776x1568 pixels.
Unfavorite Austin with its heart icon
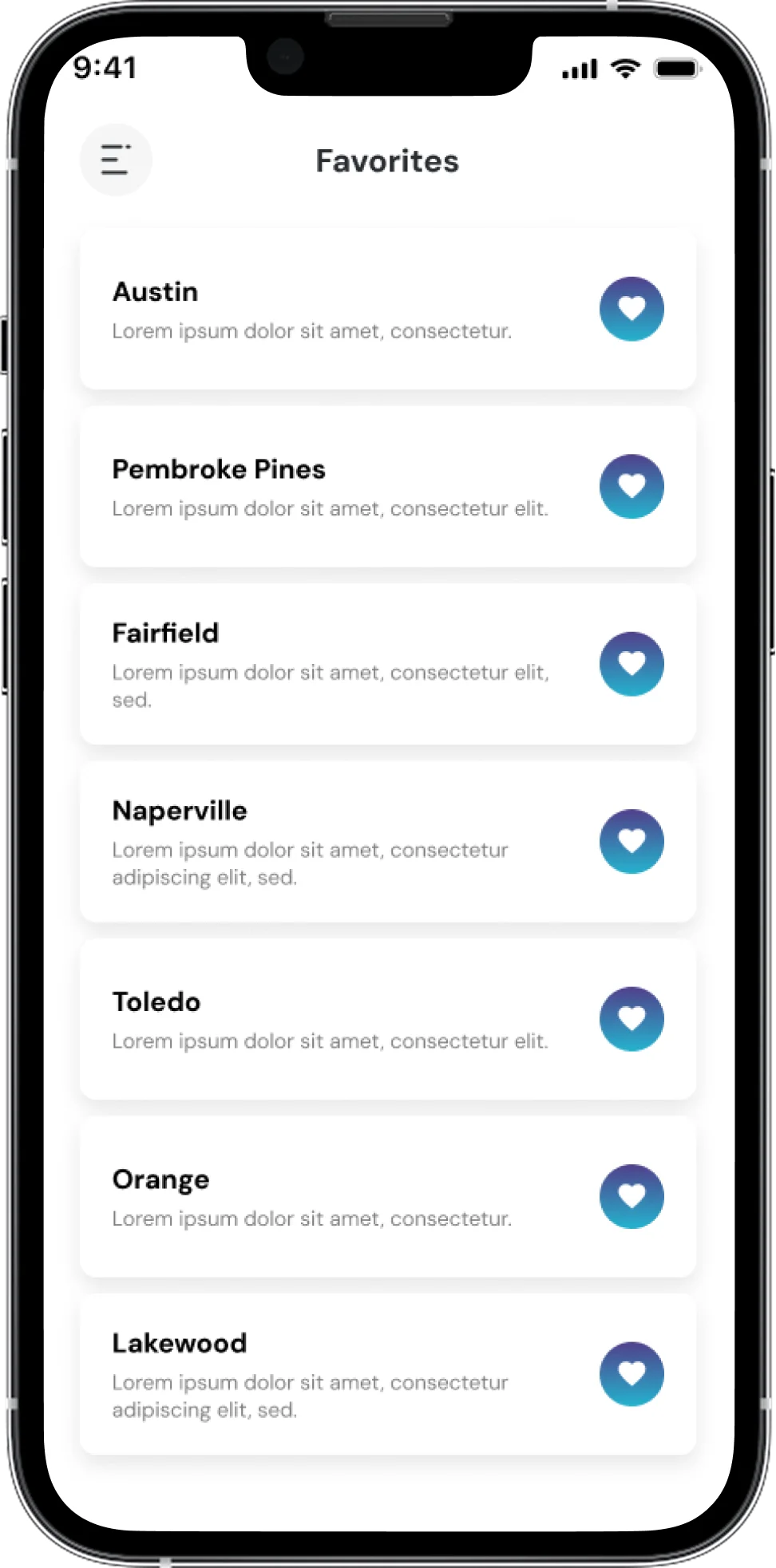[631, 309]
